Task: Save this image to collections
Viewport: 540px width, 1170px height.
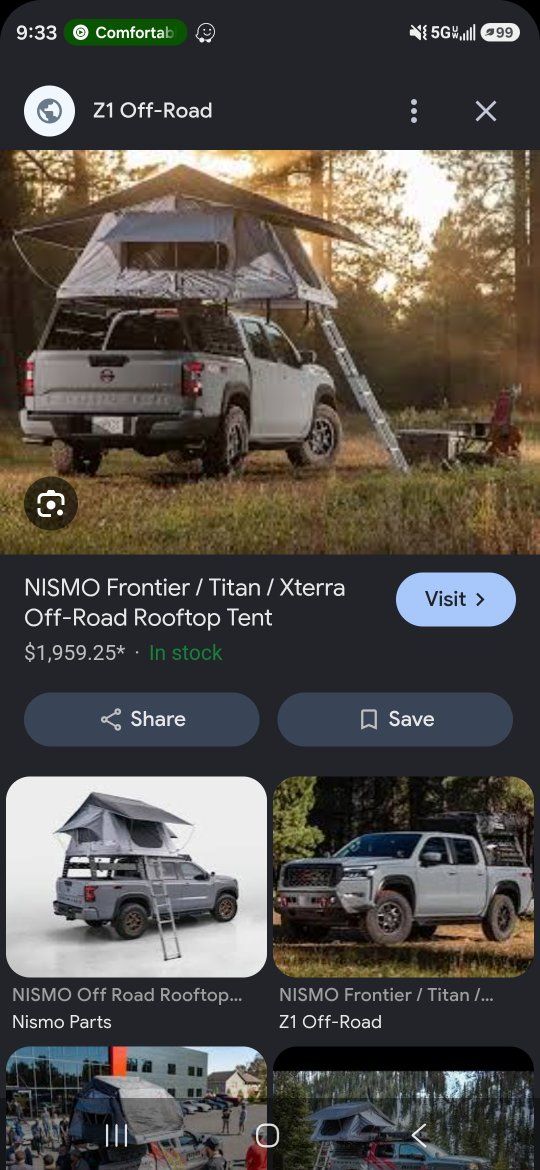Action: (x=395, y=719)
